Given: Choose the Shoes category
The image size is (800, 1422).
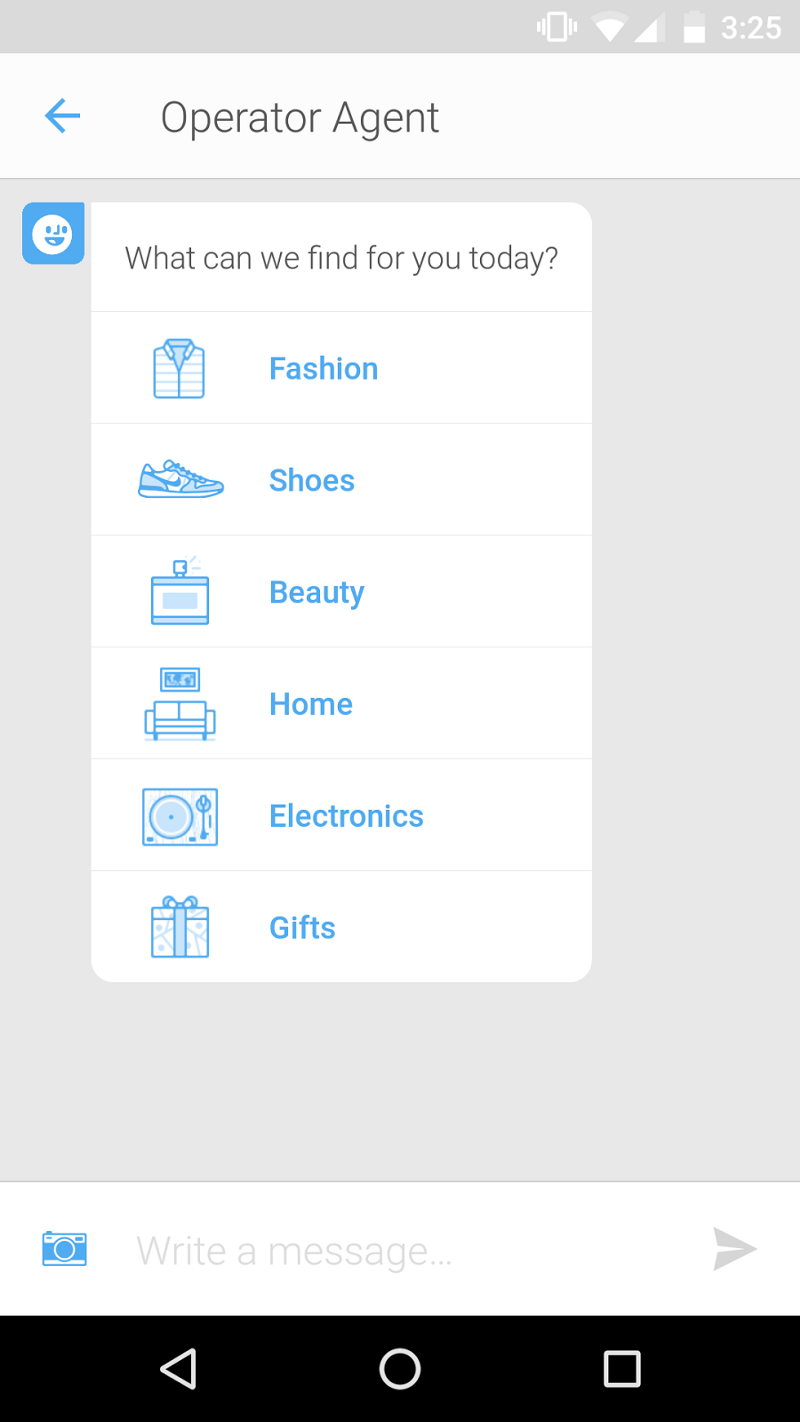Looking at the screenshot, I should (341, 480).
